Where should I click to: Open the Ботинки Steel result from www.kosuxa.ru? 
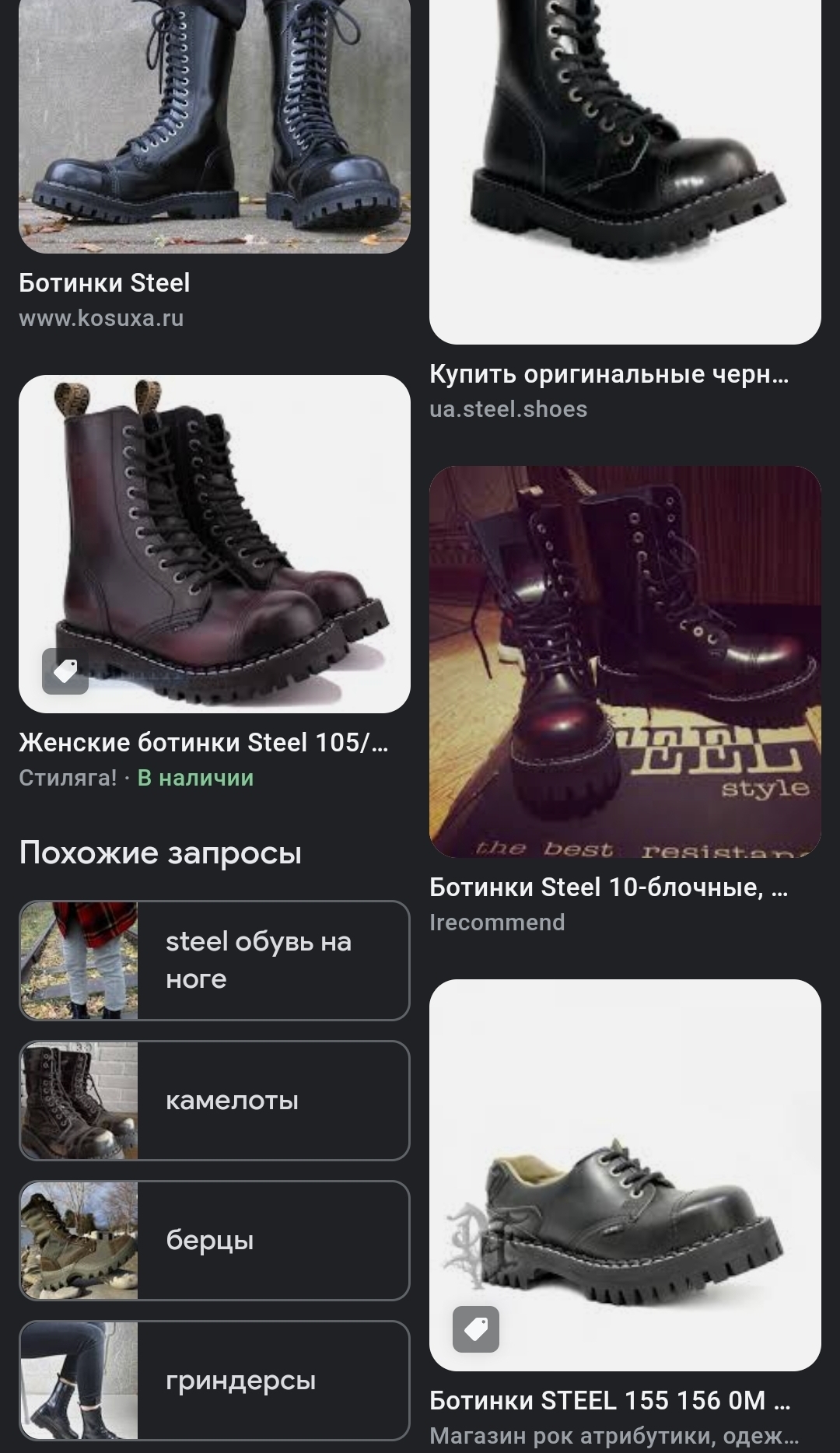[x=214, y=124]
